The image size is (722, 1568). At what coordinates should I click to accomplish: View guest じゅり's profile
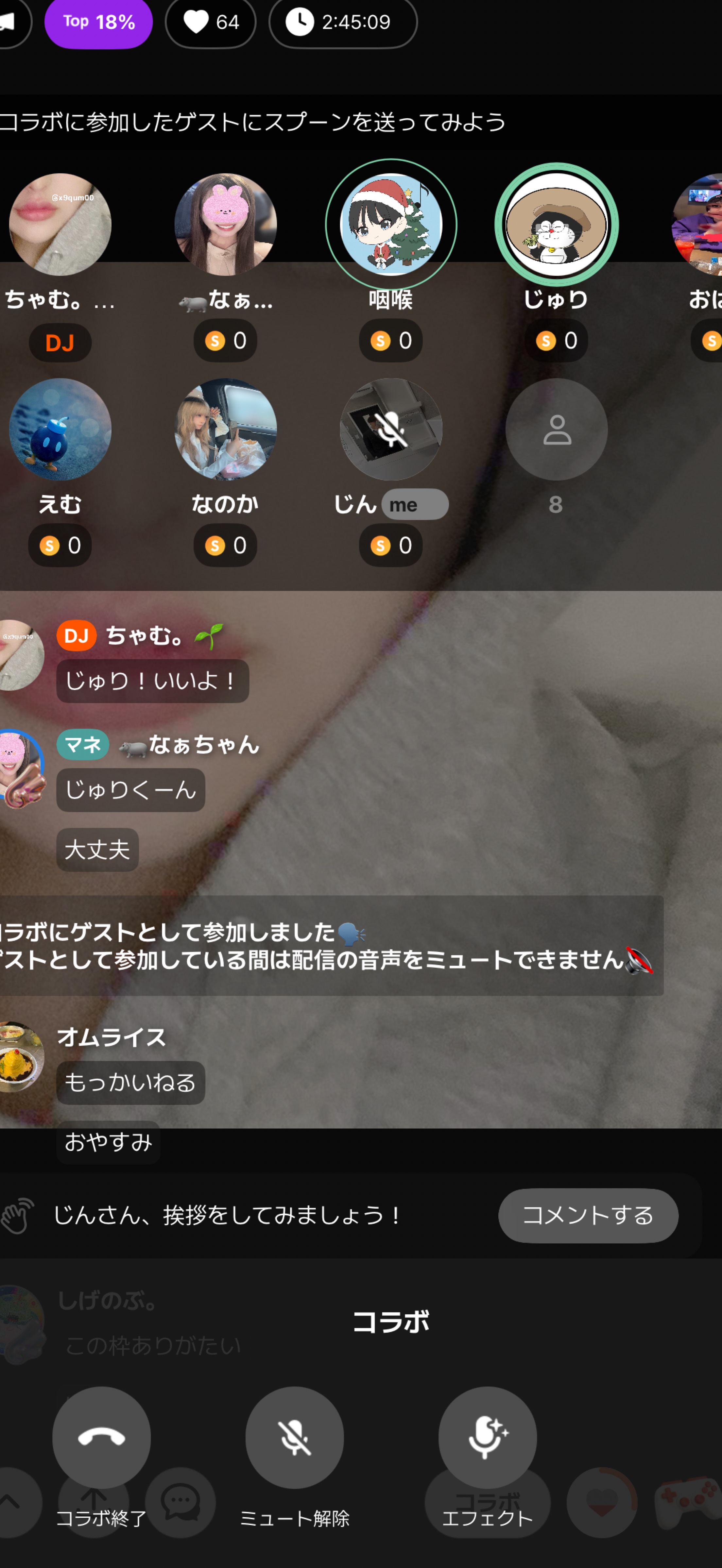tap(557, 225)
